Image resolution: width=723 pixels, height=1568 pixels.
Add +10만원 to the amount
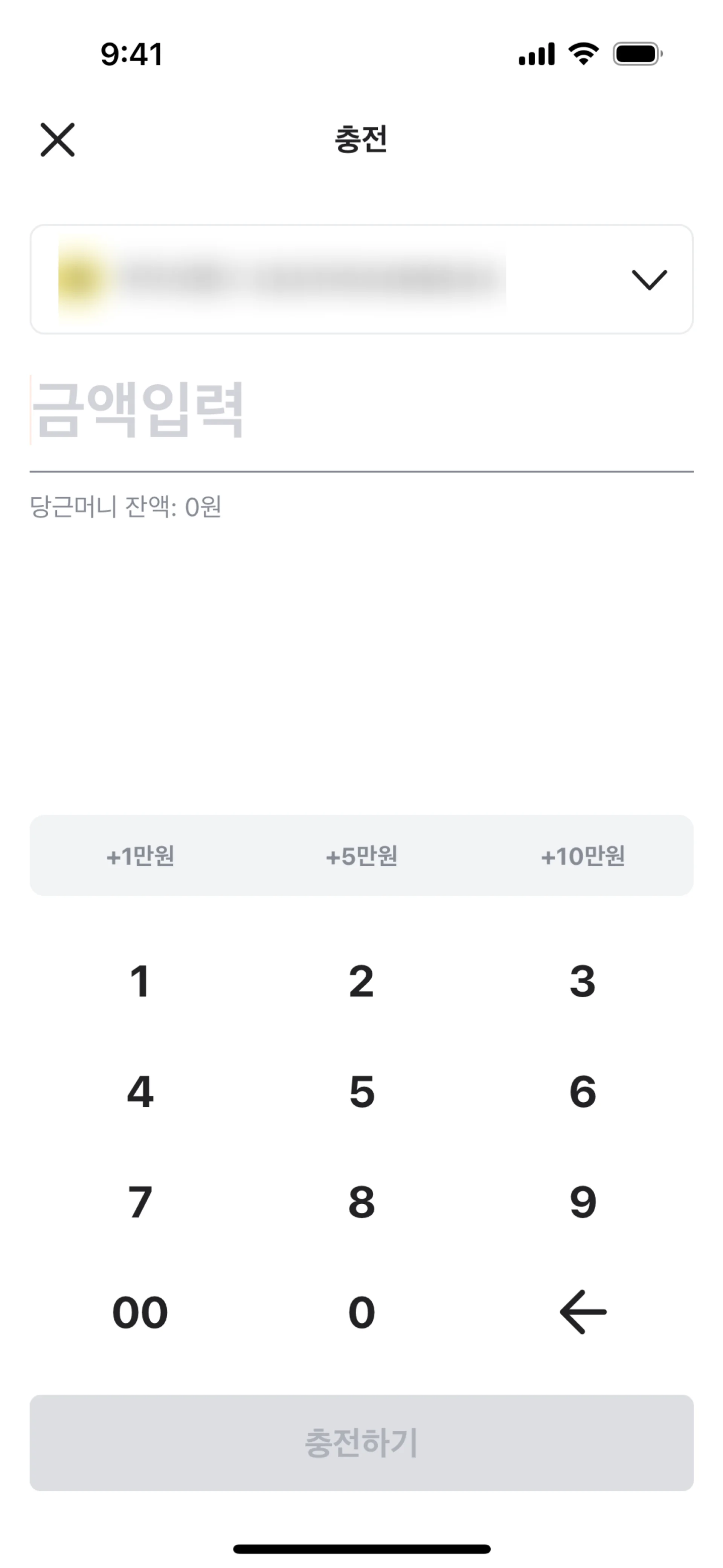coord(583,855)
